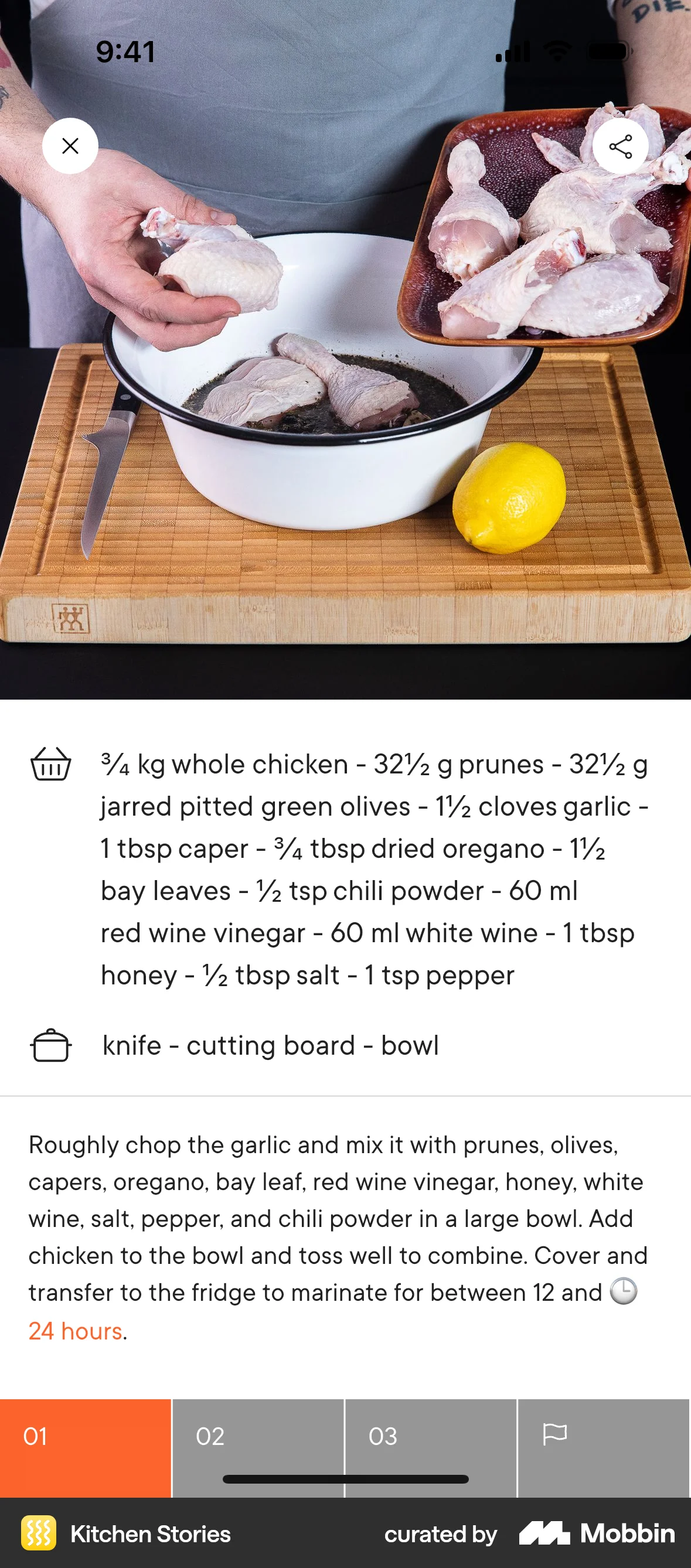Share the recipe step

(621, 146)
